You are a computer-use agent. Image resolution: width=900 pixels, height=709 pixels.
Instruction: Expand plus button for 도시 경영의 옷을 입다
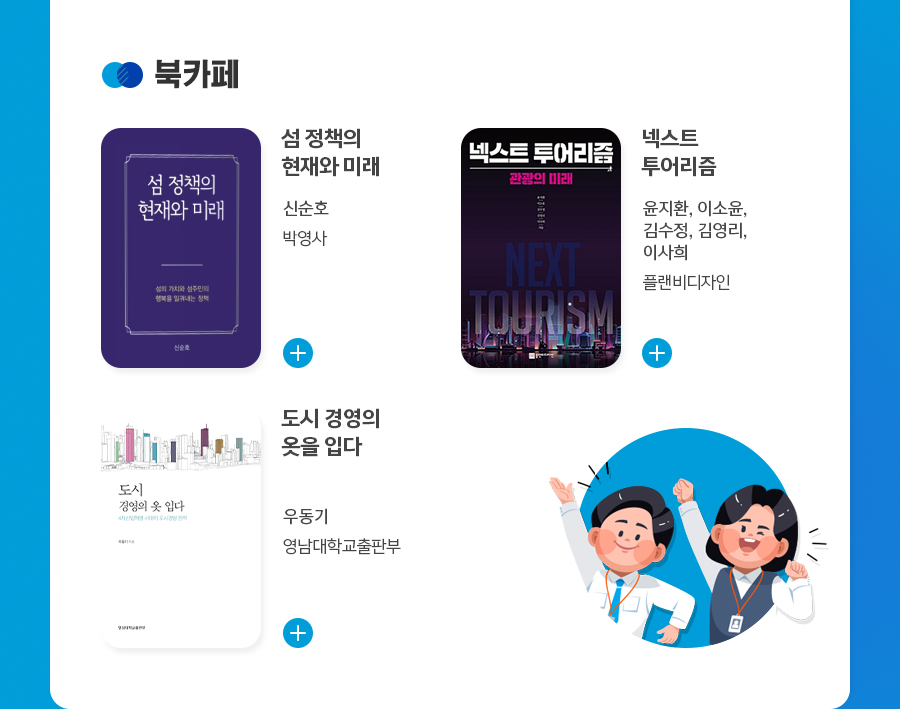pos(298,633)
